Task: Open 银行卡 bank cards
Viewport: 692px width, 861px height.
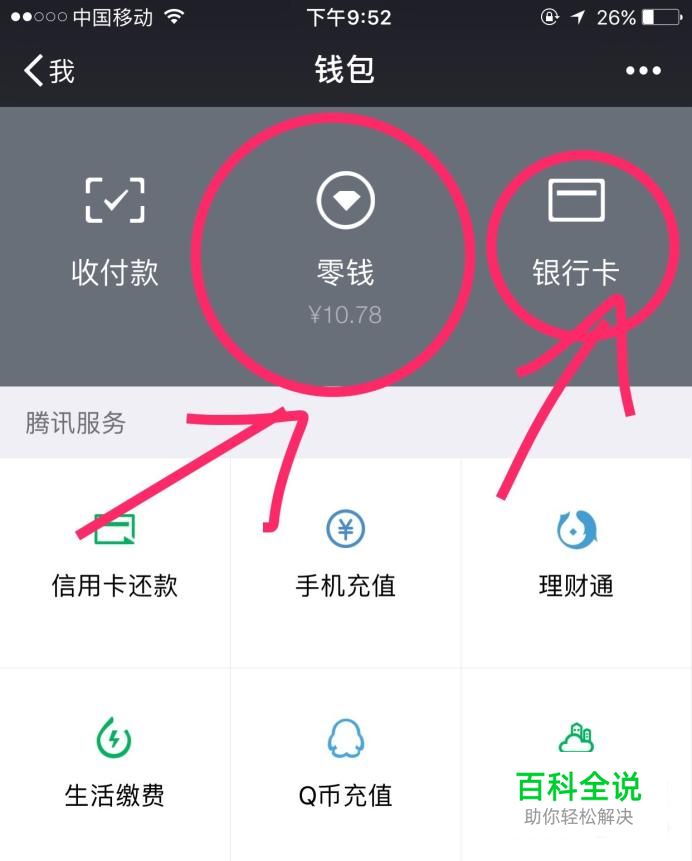Action: [x=576, y=232]
